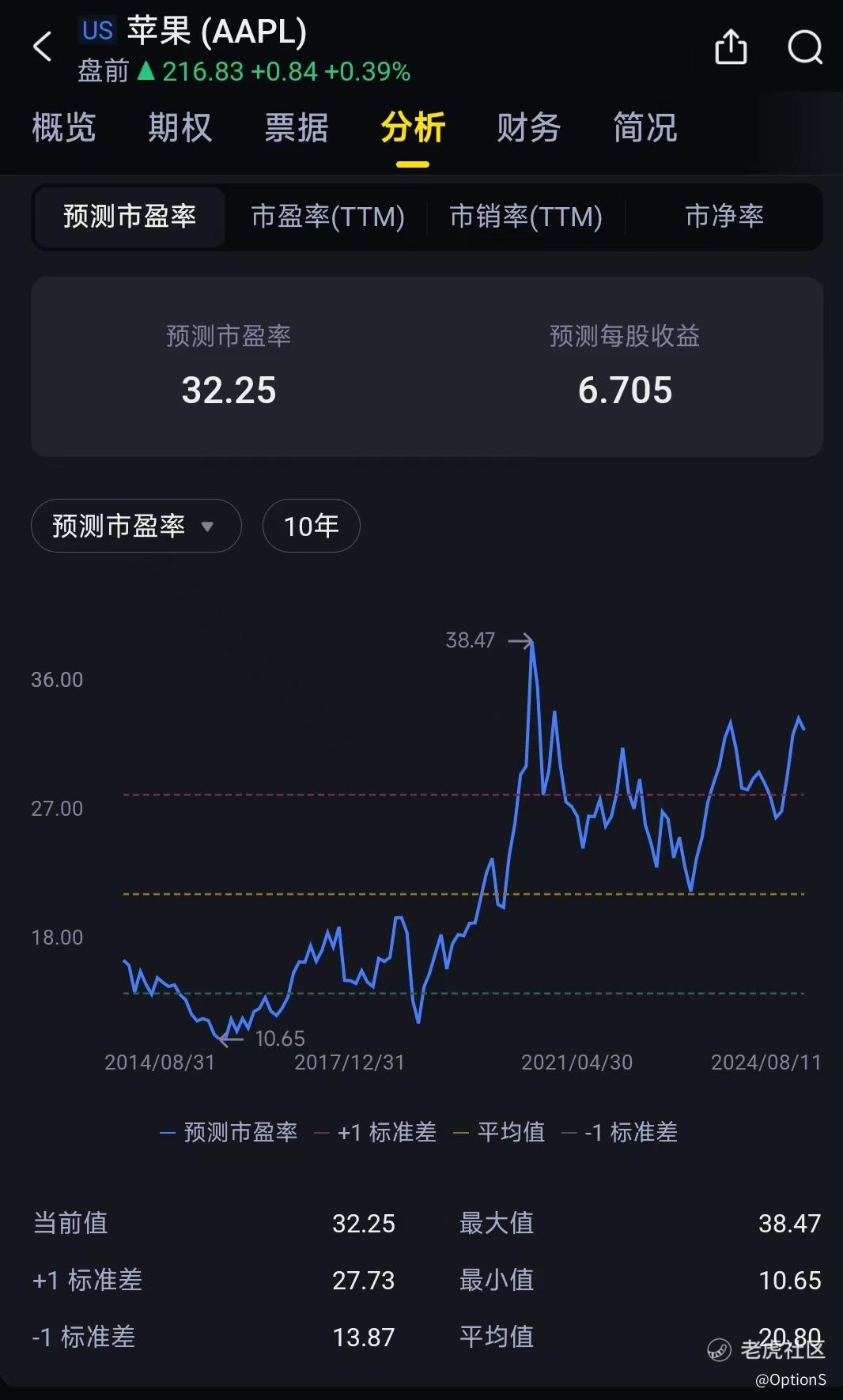Viewport: 843px width, 1400px height.
Task: Change the 10年 time range
Action: click(x=312, y=526)
